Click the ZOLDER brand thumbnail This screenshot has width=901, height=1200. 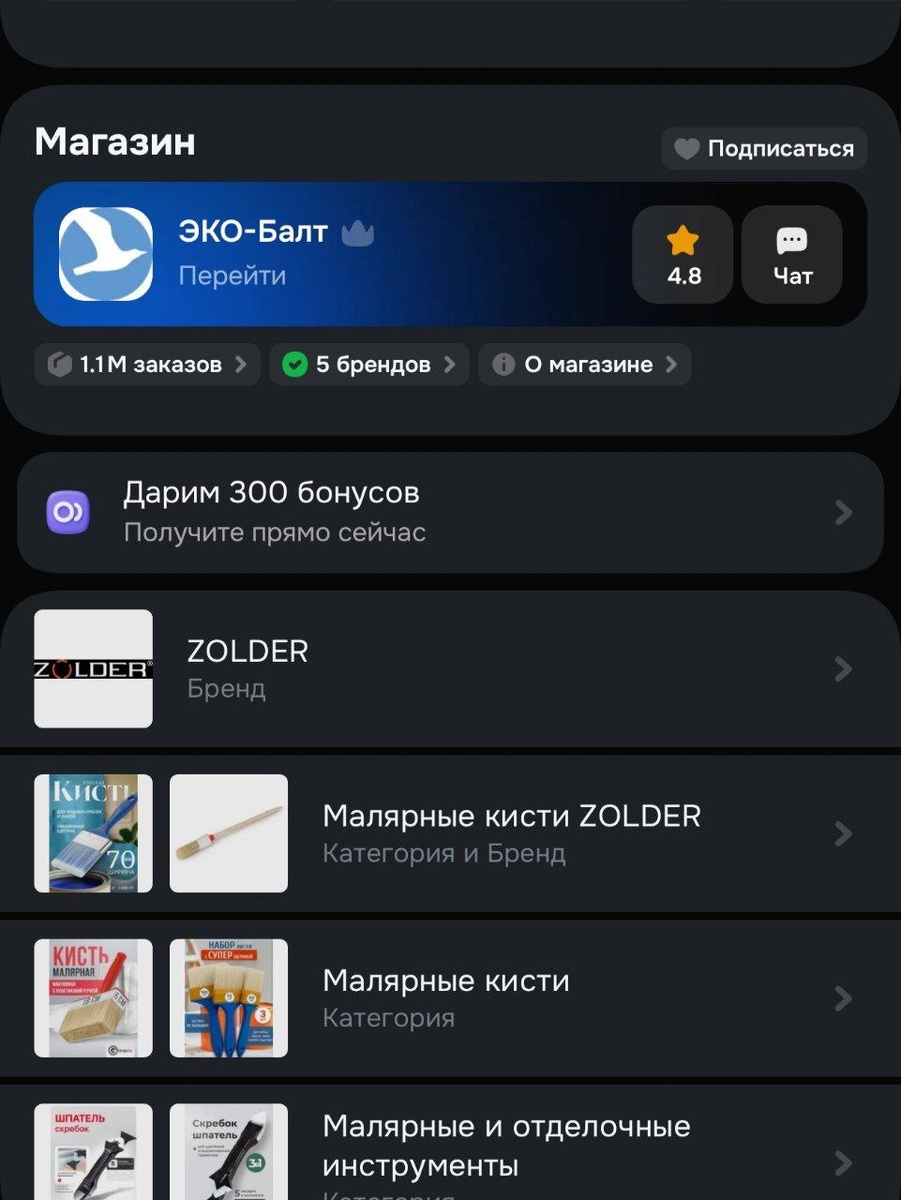tap(92, 668)
